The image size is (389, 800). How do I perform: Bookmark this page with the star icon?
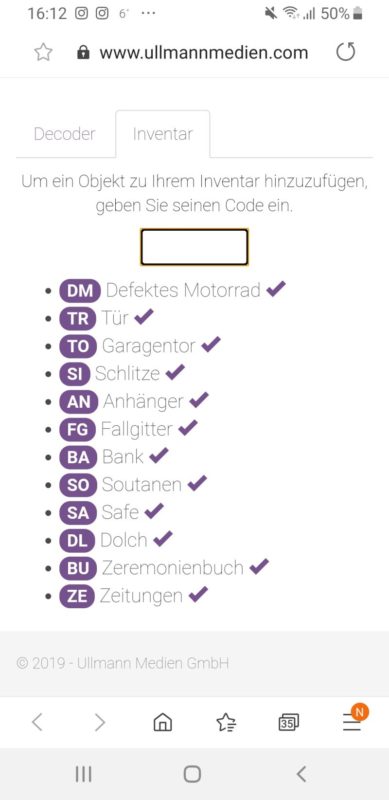[x=43, y=52]
